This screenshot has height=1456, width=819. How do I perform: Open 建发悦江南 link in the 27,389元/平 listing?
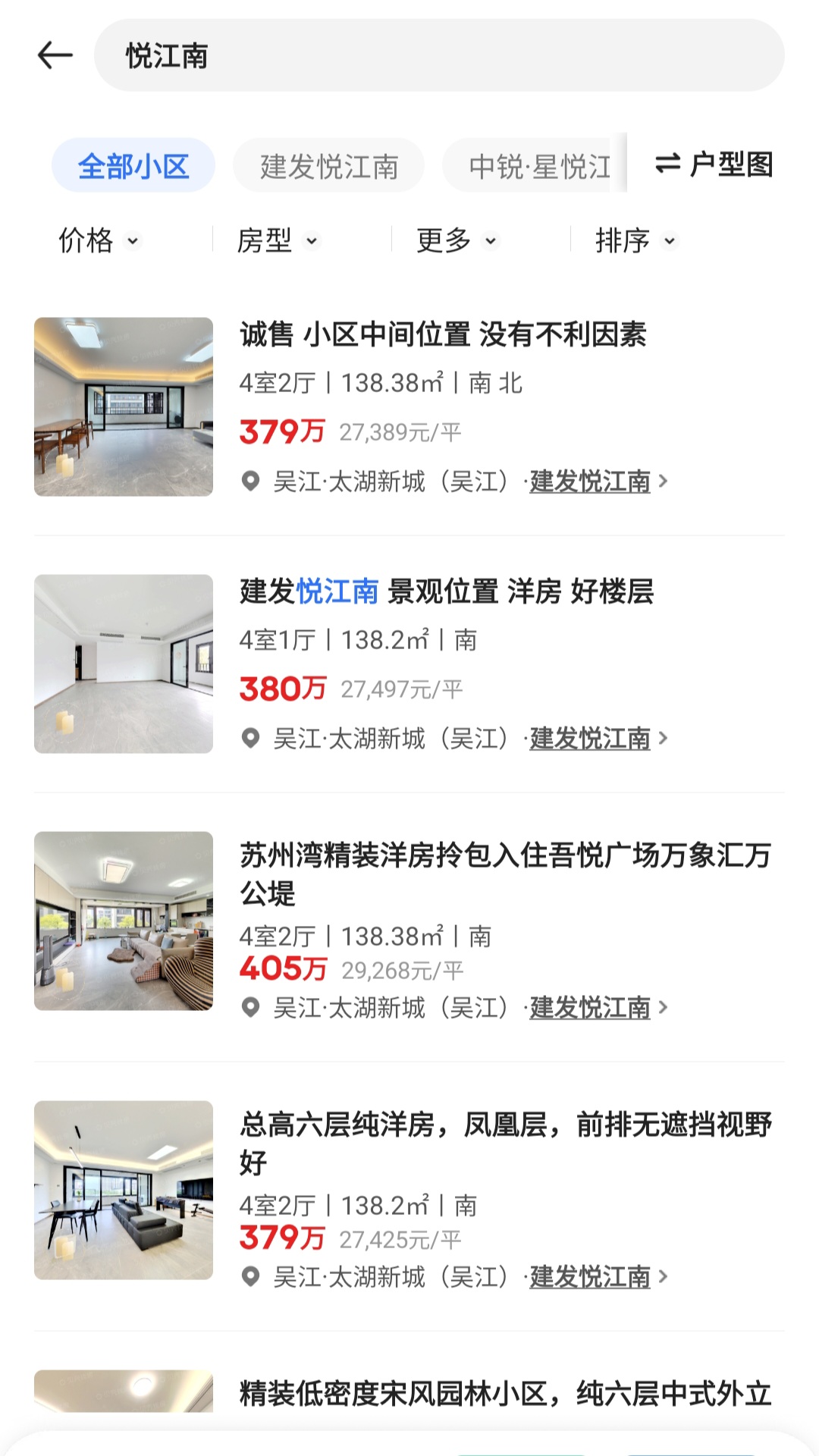pos(591,481)
